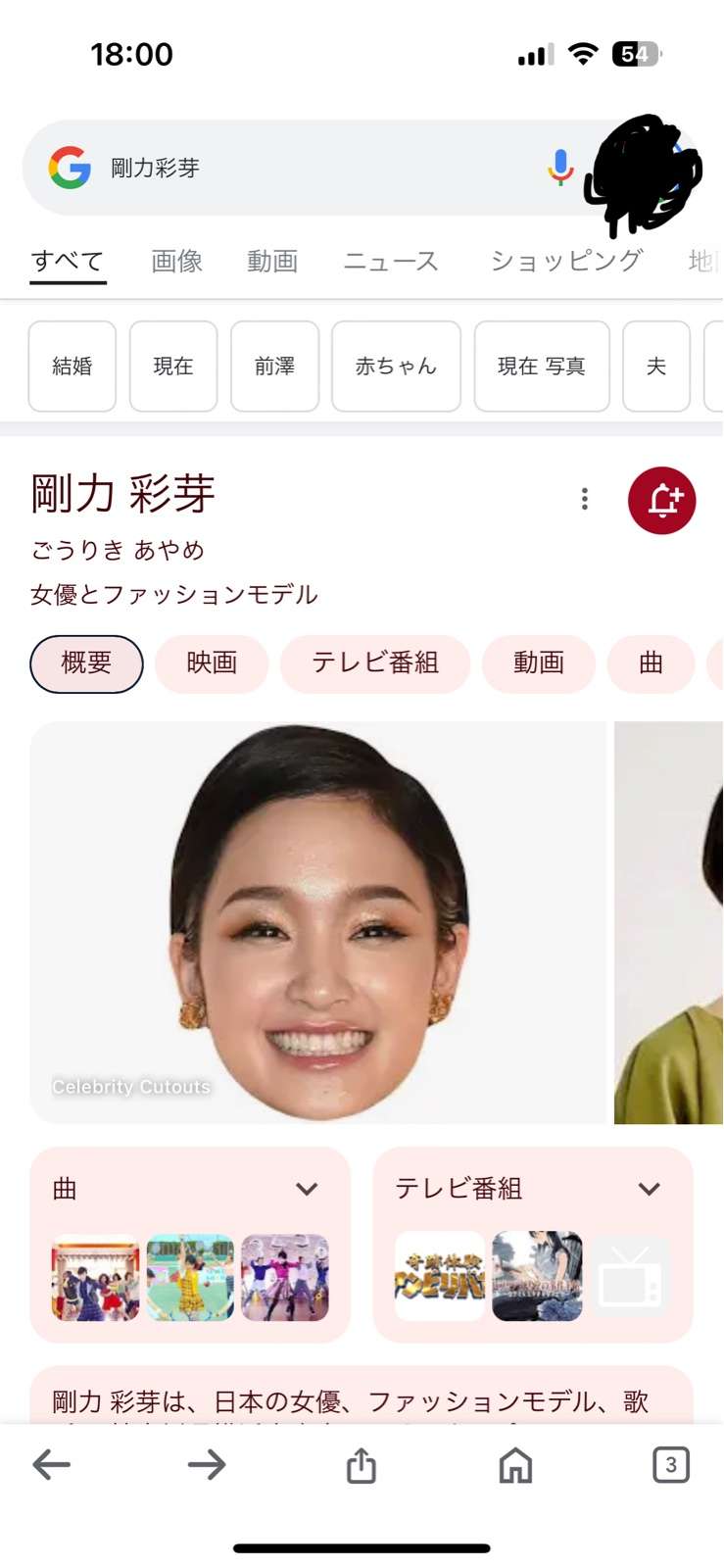Tap the red notification bell button
The width and height of the screenshot is (724, 1568).
tap(662, 501)
